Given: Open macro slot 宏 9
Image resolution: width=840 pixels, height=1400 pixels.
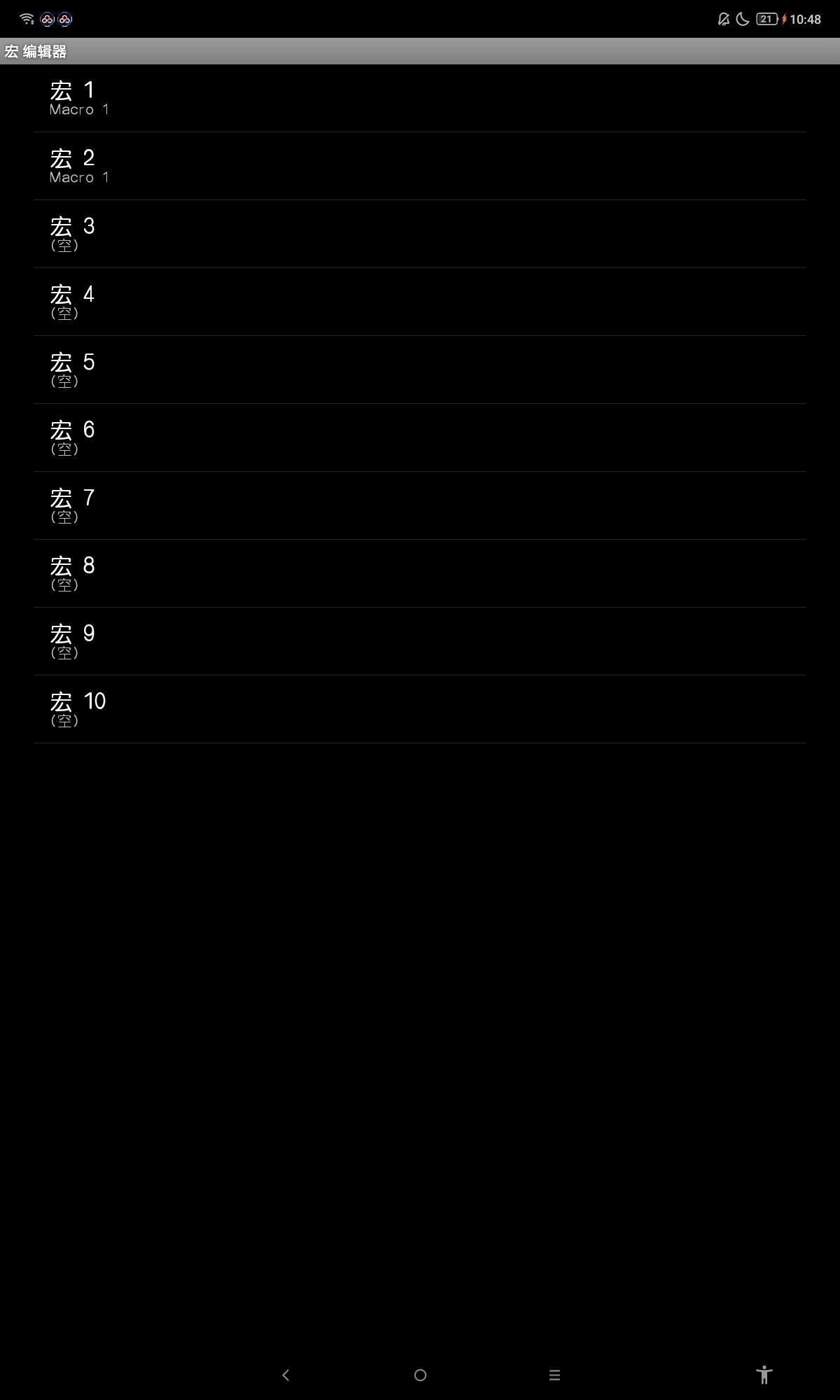Looking at the screenshot, I should pyautogui.click(x=420, y=642).
